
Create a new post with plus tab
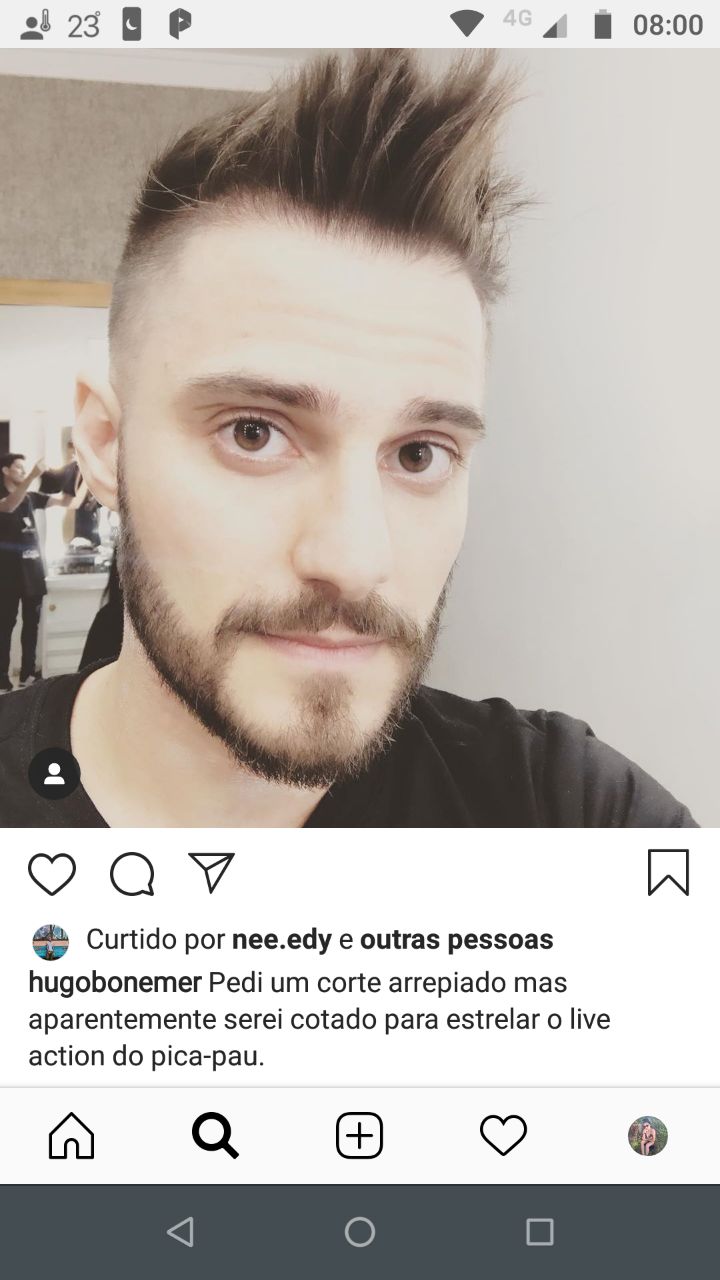click(359, 1136)
